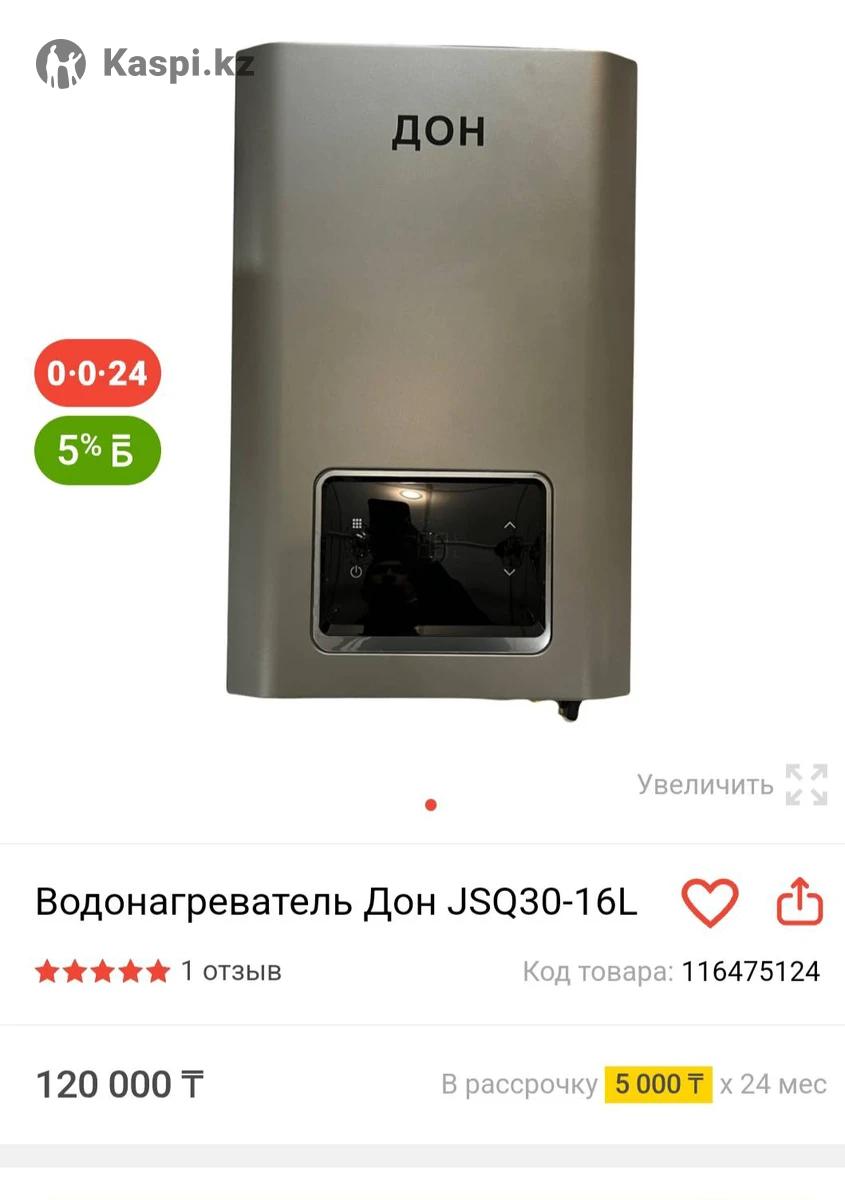This screenshot has height=1200, width=845.
Task: Enlarge the product image via Увеличить
Action: click(733, 785)
